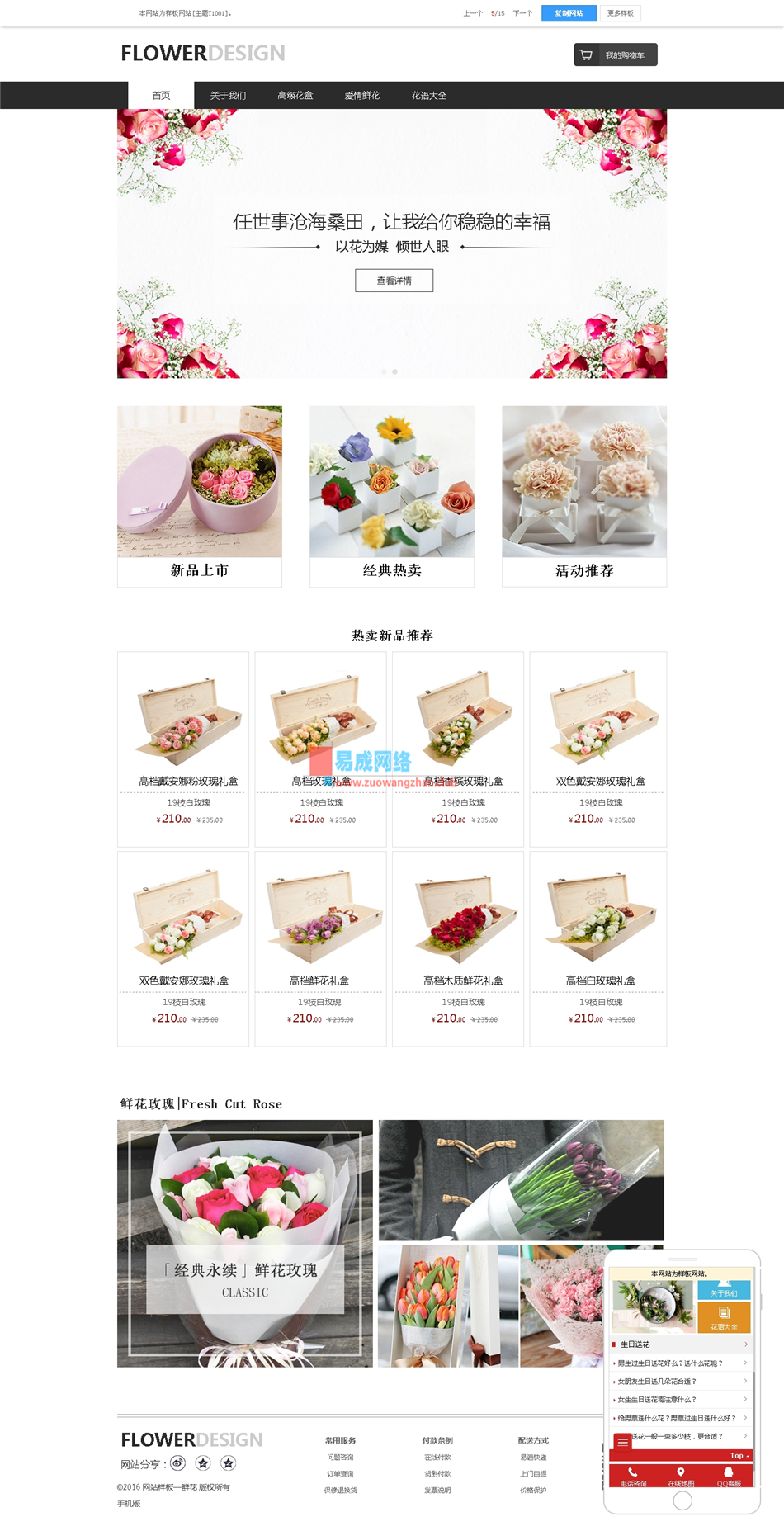The width and height of the screenshot is (784, 1531).
Task: Open the 我的购物车 shopping cart
Action: pyautogui.click(x=616, y=54)
